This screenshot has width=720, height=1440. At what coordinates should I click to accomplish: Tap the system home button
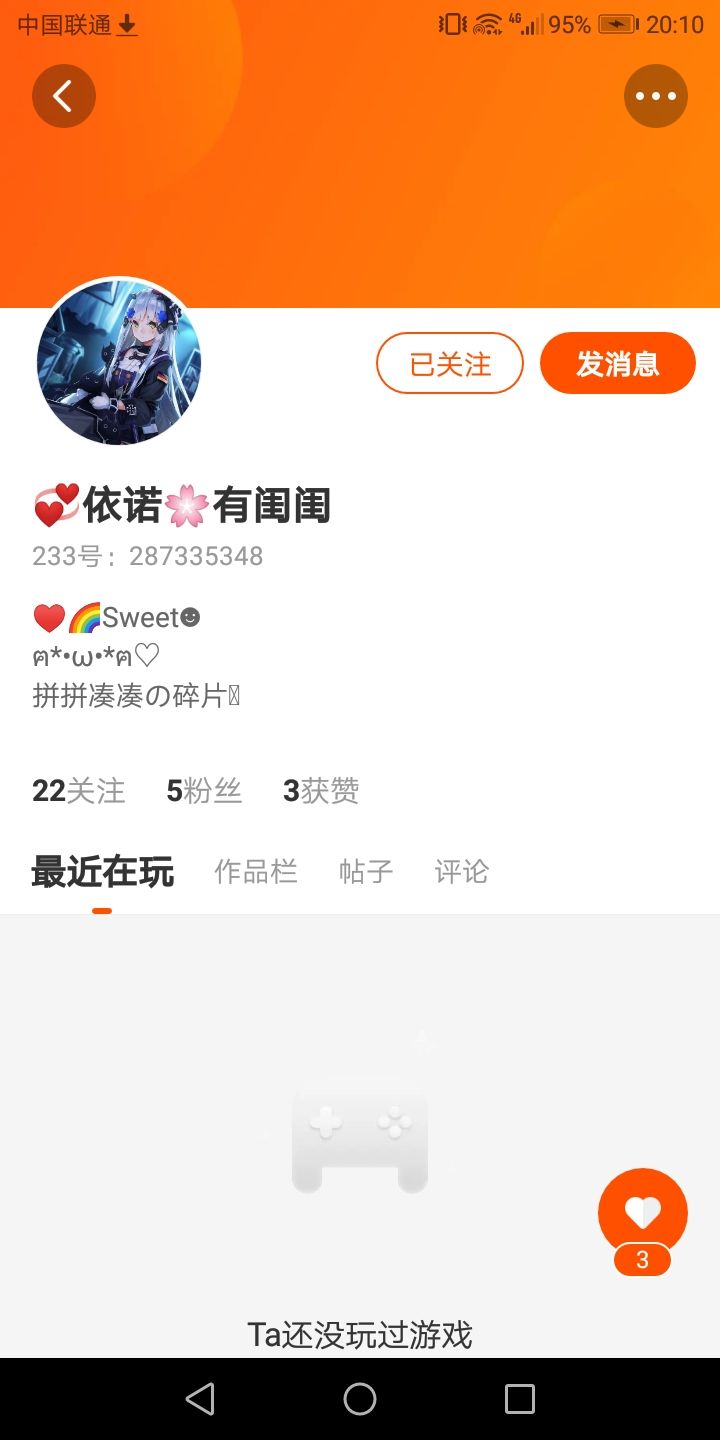point(360,1399)
